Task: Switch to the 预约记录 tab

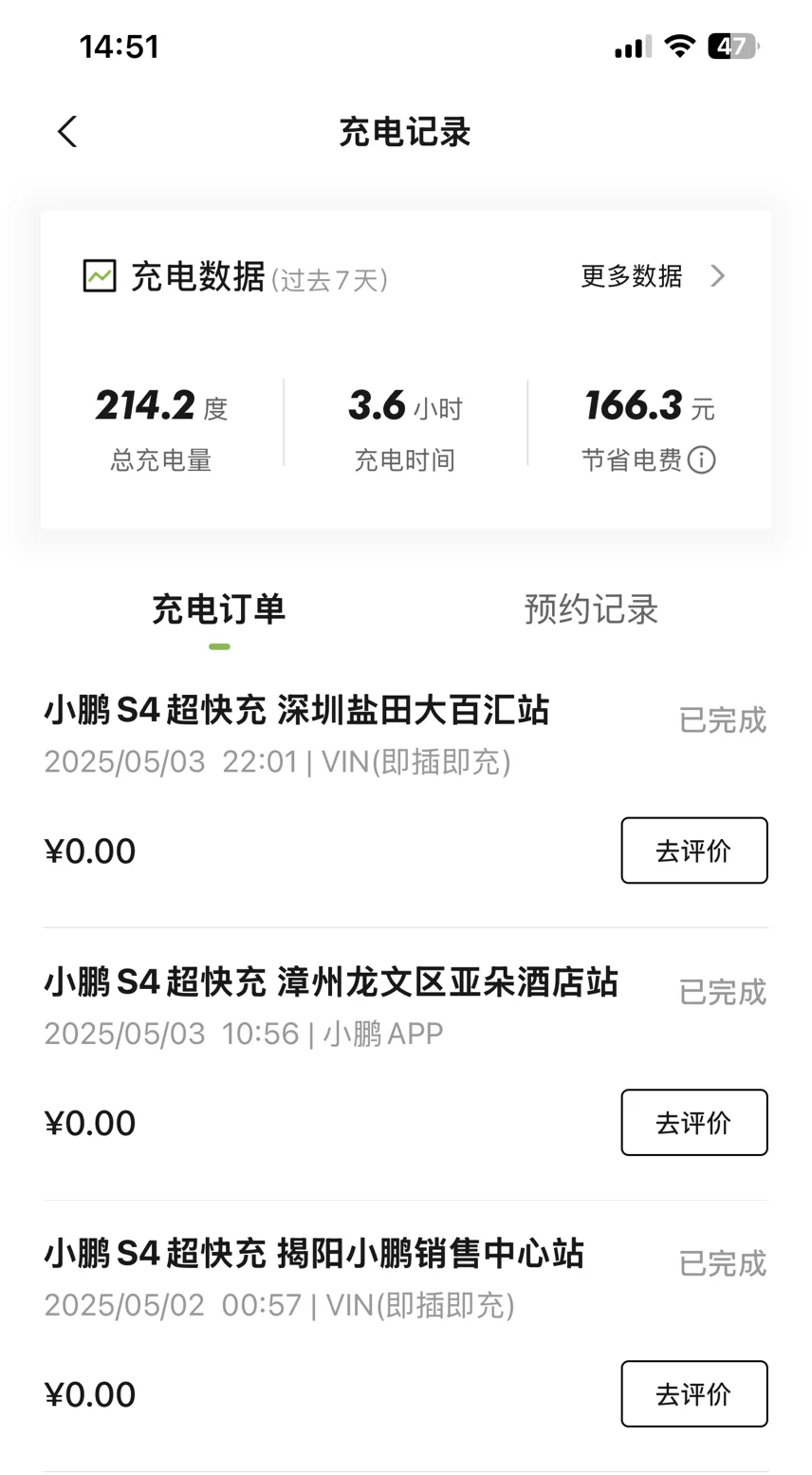Action: point(590,609)
